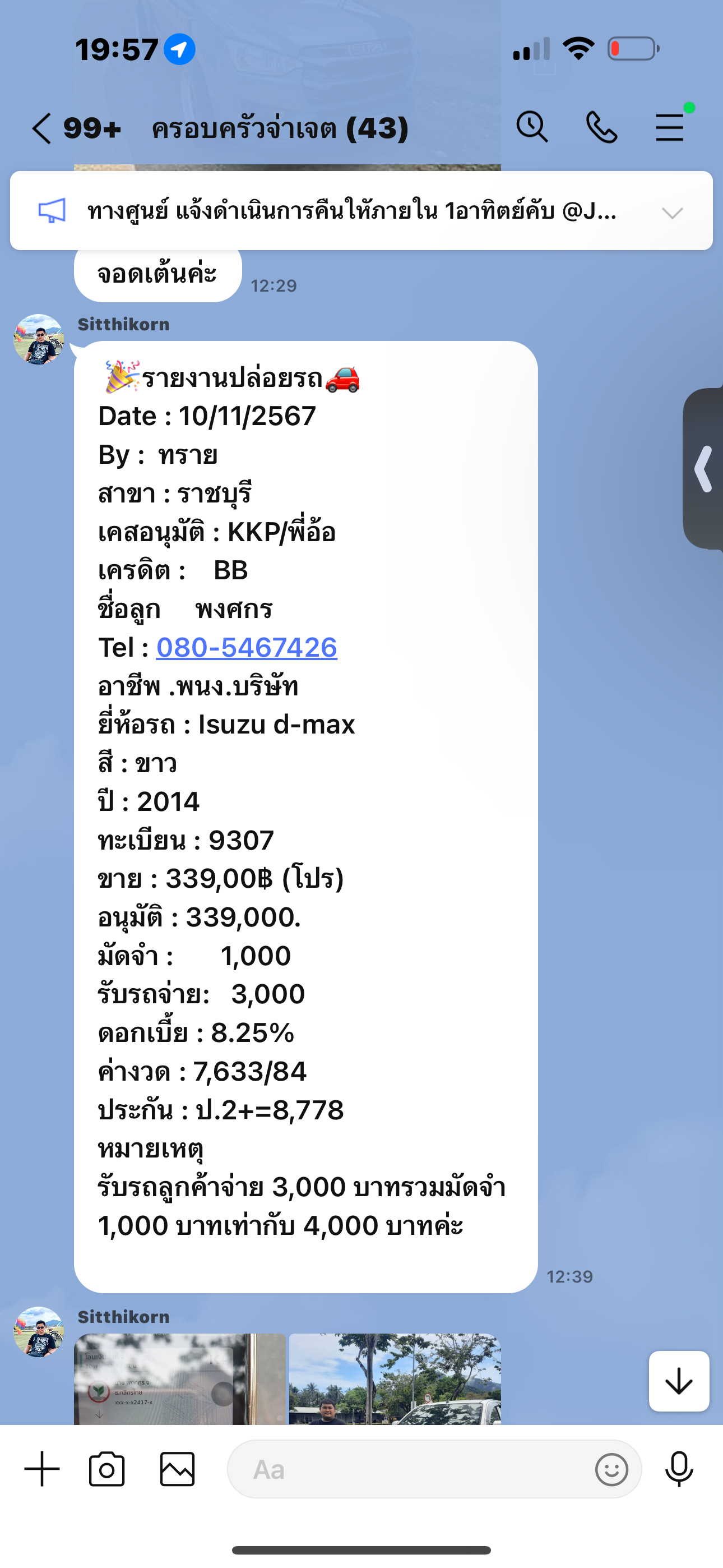Open the photo of the man beside the truck

(395, 1378)
